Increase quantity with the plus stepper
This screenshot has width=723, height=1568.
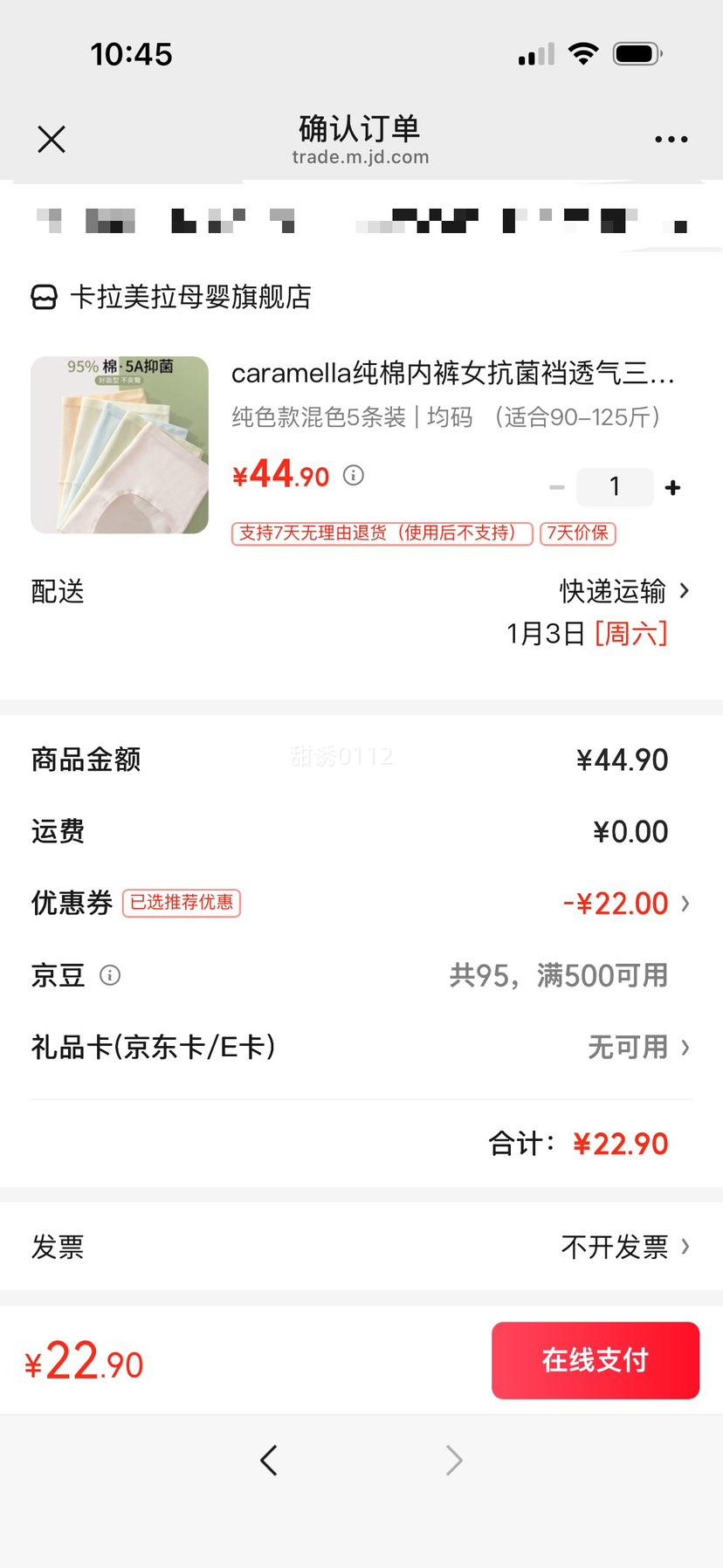pos(671,487)
